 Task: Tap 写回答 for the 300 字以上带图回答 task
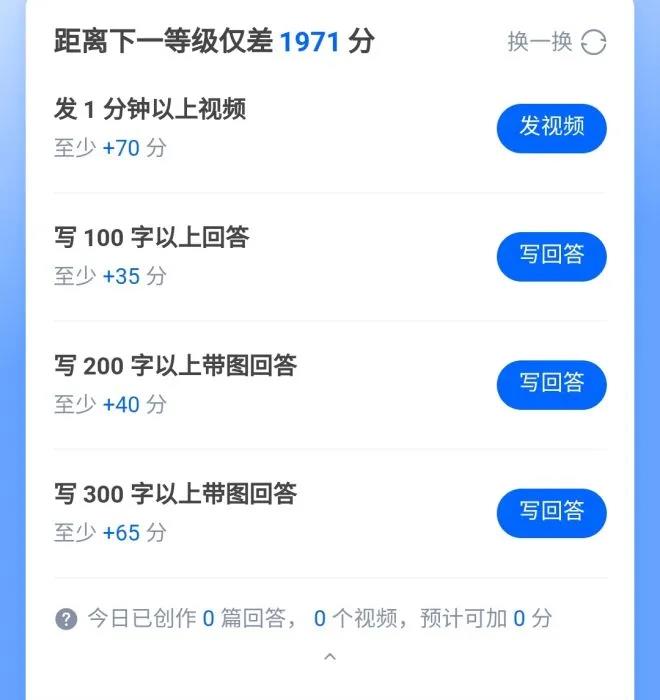(551, 513)
